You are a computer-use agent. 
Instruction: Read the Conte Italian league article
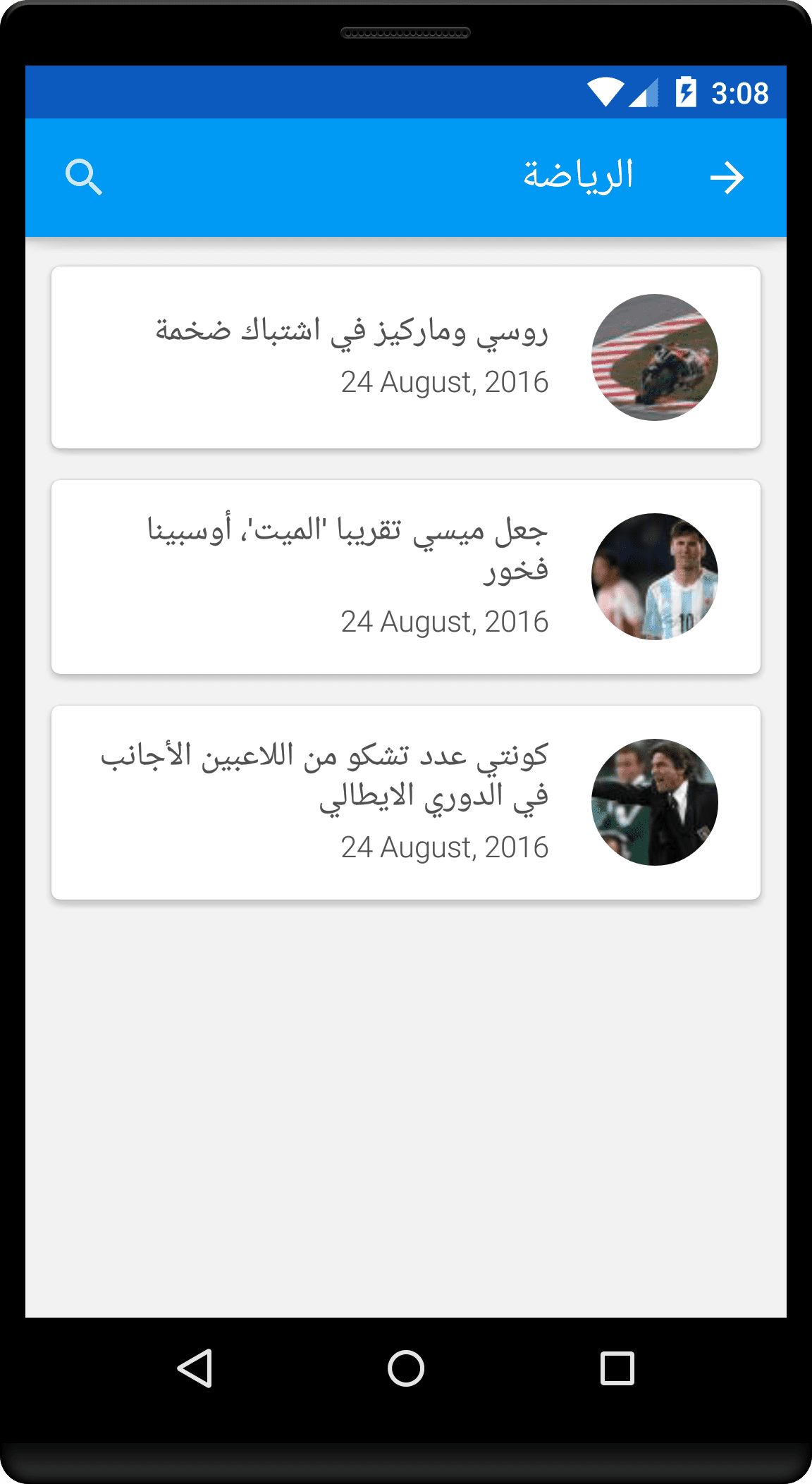(x=405, y=802)
